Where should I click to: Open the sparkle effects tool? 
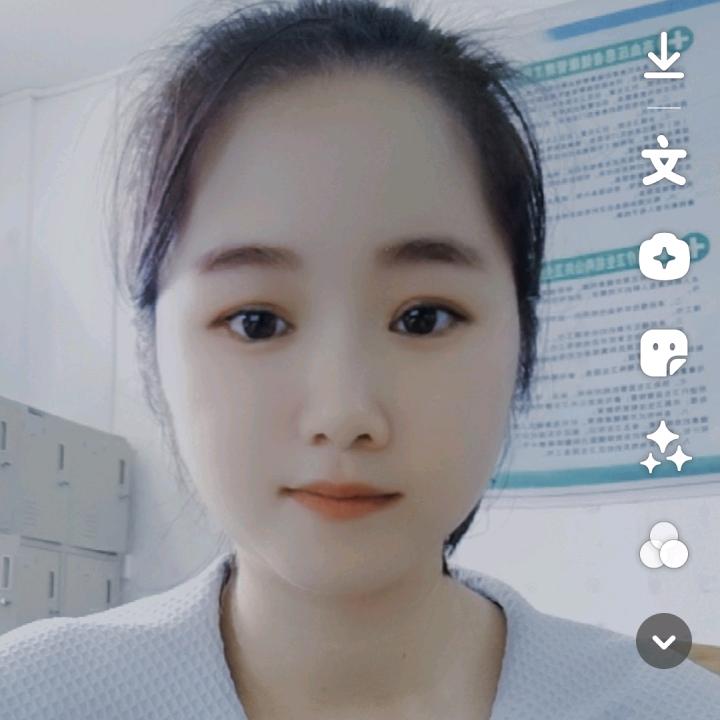[x=664, y=257]
